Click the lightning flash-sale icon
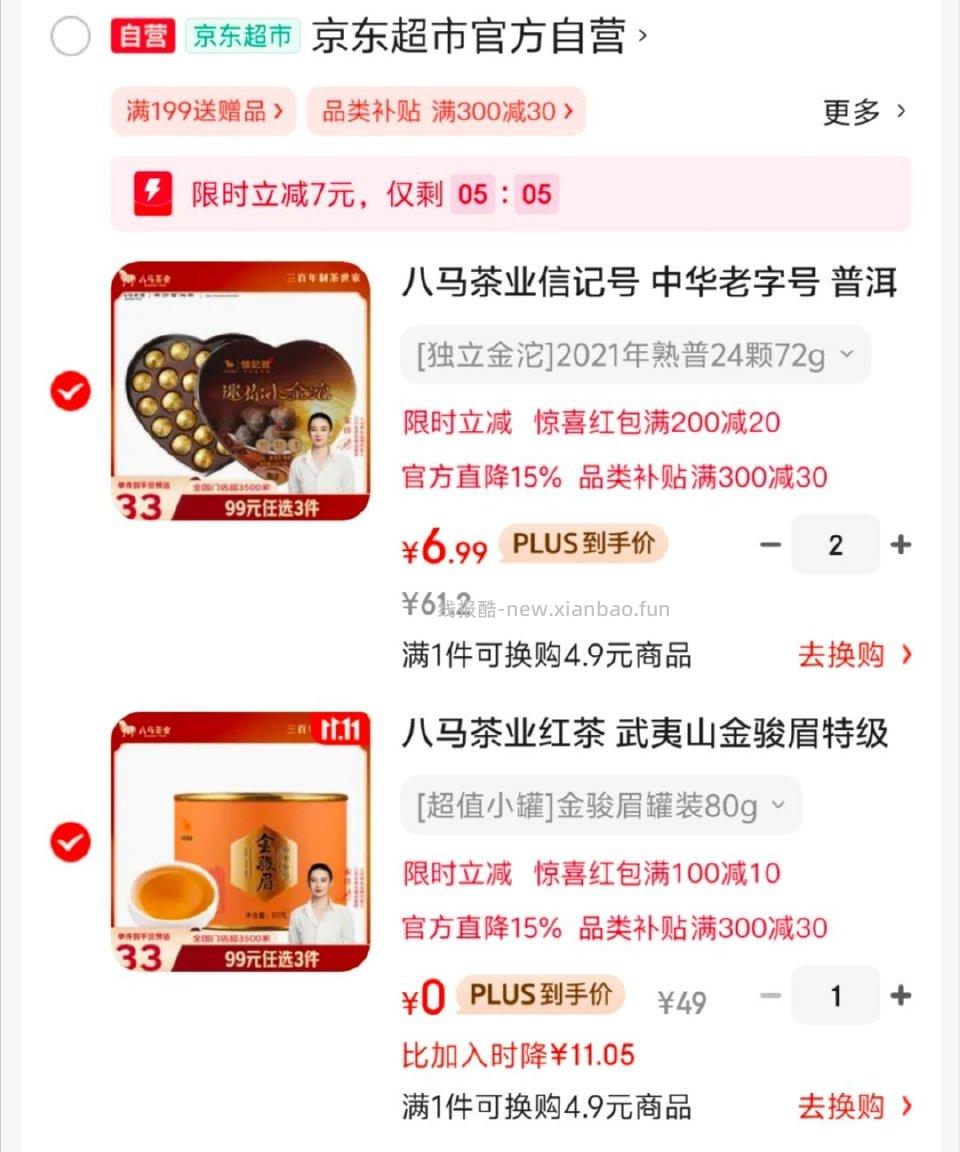 pyautogui.click(x=152, y=192)
